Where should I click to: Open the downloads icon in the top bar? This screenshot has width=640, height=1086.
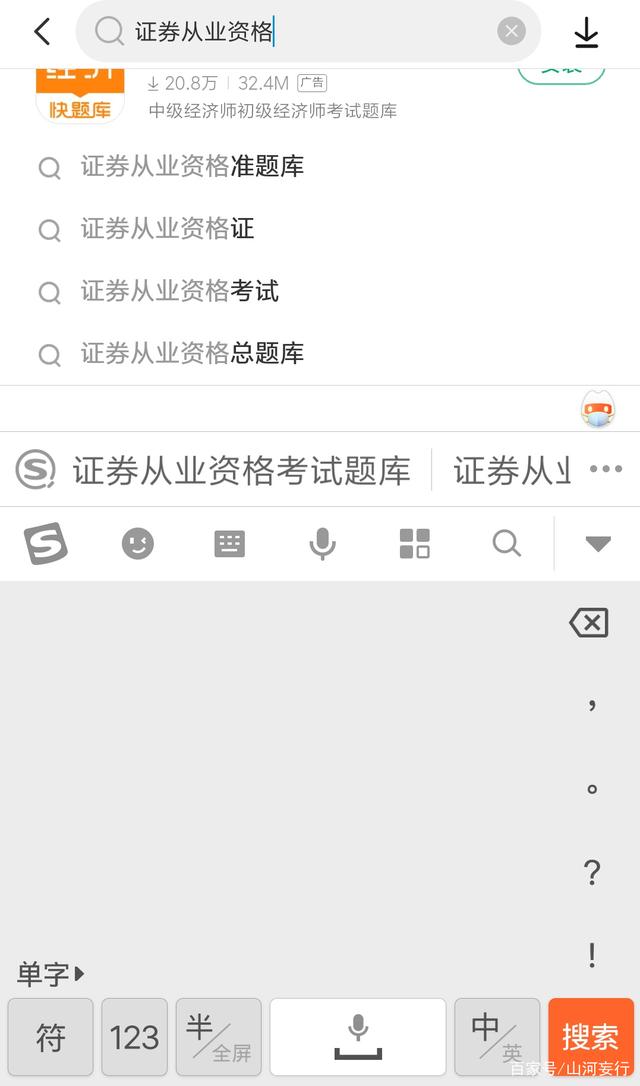tap(586, 33)
